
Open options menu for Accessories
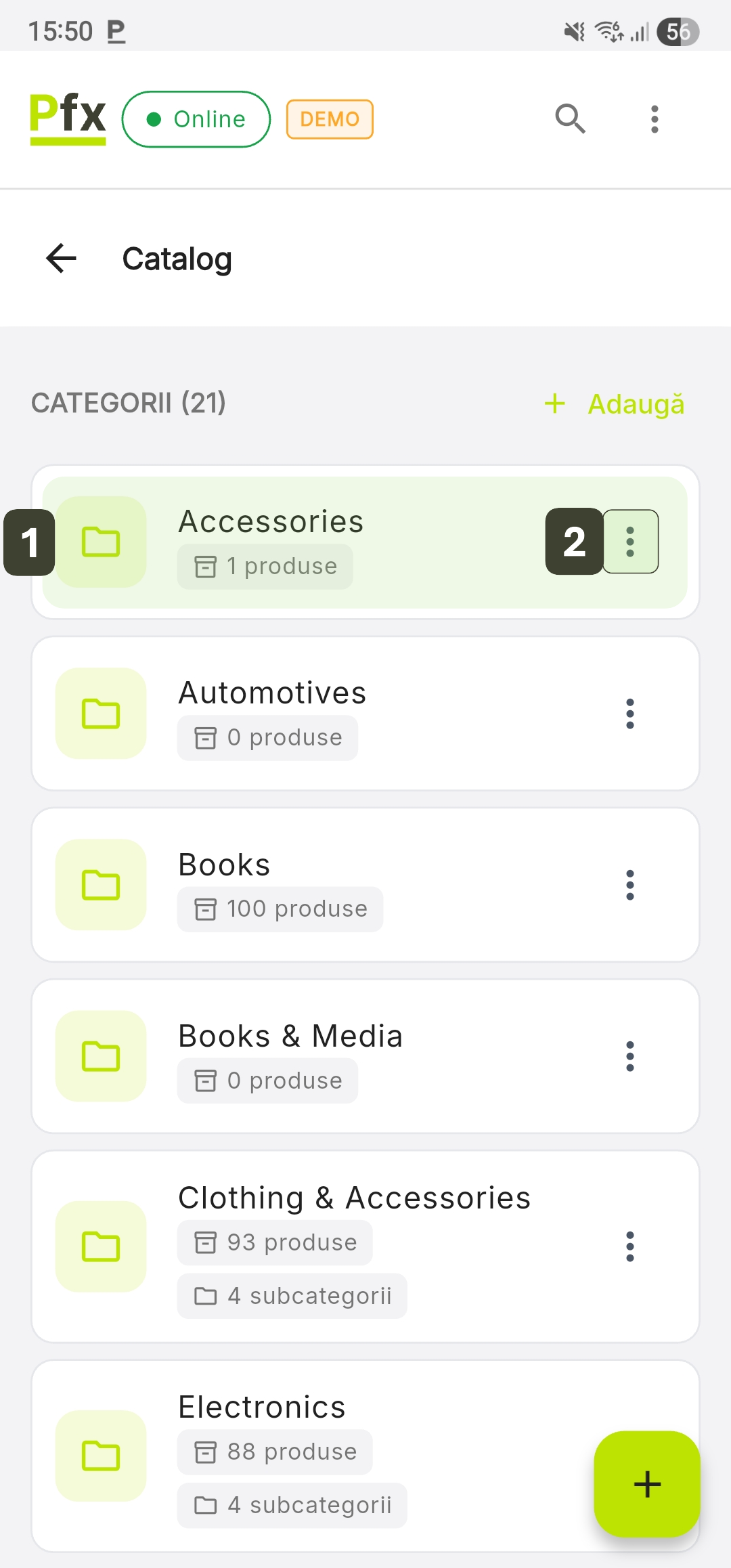point(630,542)
